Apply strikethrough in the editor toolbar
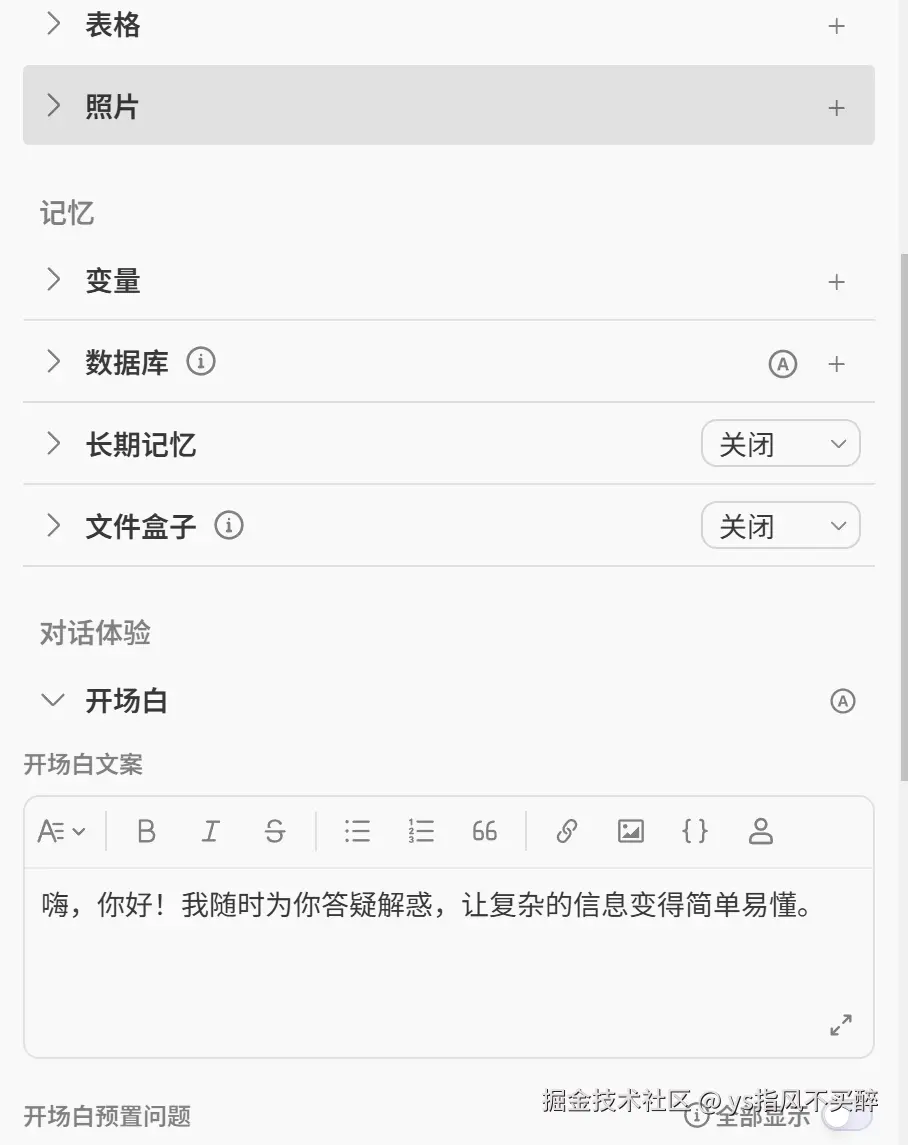The image size is (908, 1145). tap(274, 831)
